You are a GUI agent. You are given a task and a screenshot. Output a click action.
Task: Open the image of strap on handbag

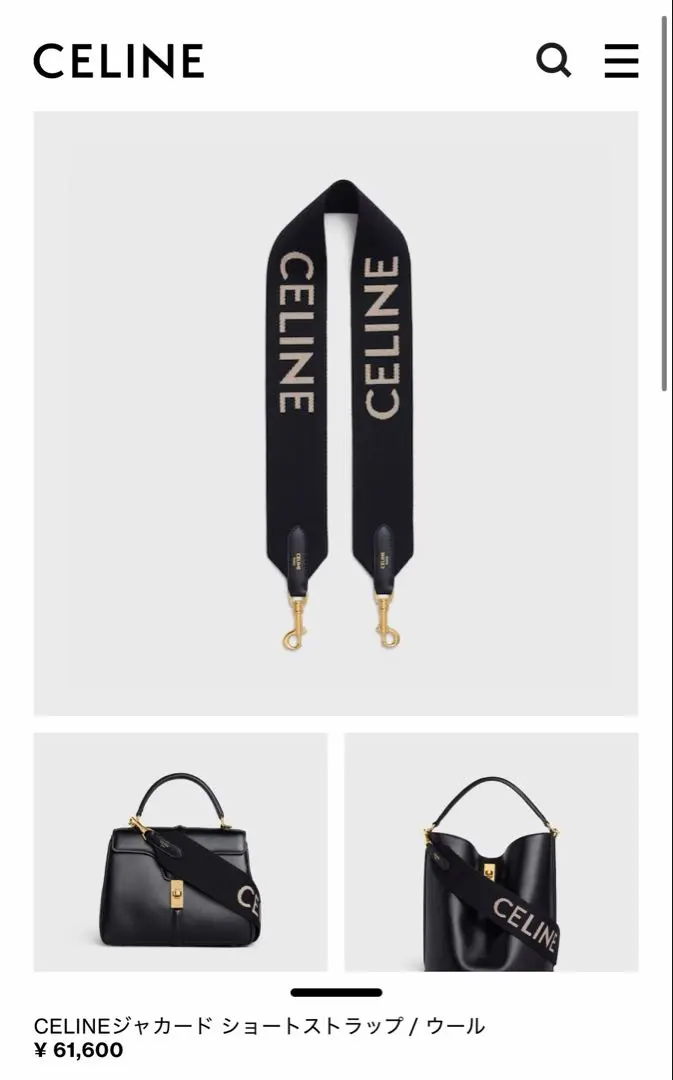[x=181, y=852]
